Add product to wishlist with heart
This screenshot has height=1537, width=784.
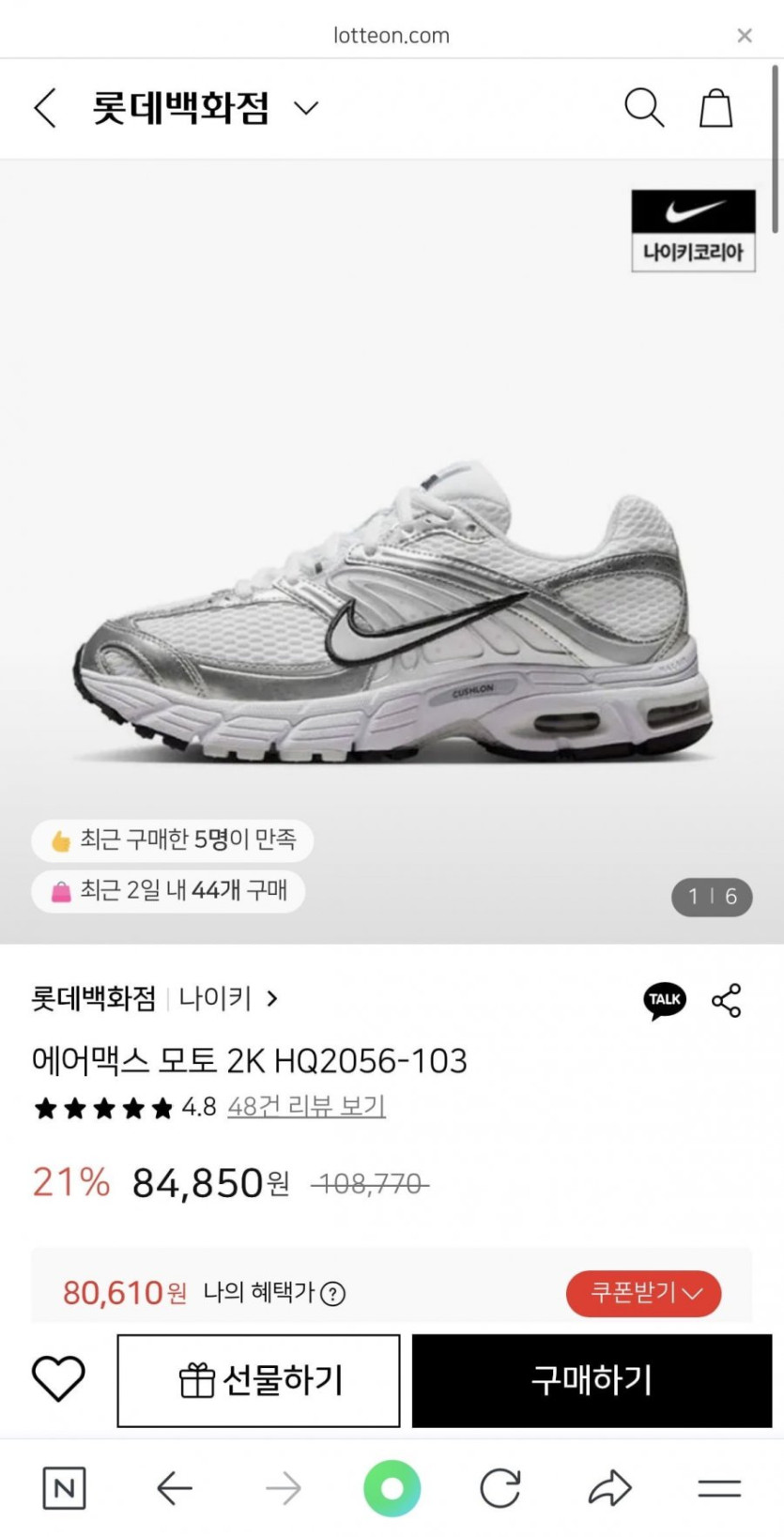tap(58, 1379)
